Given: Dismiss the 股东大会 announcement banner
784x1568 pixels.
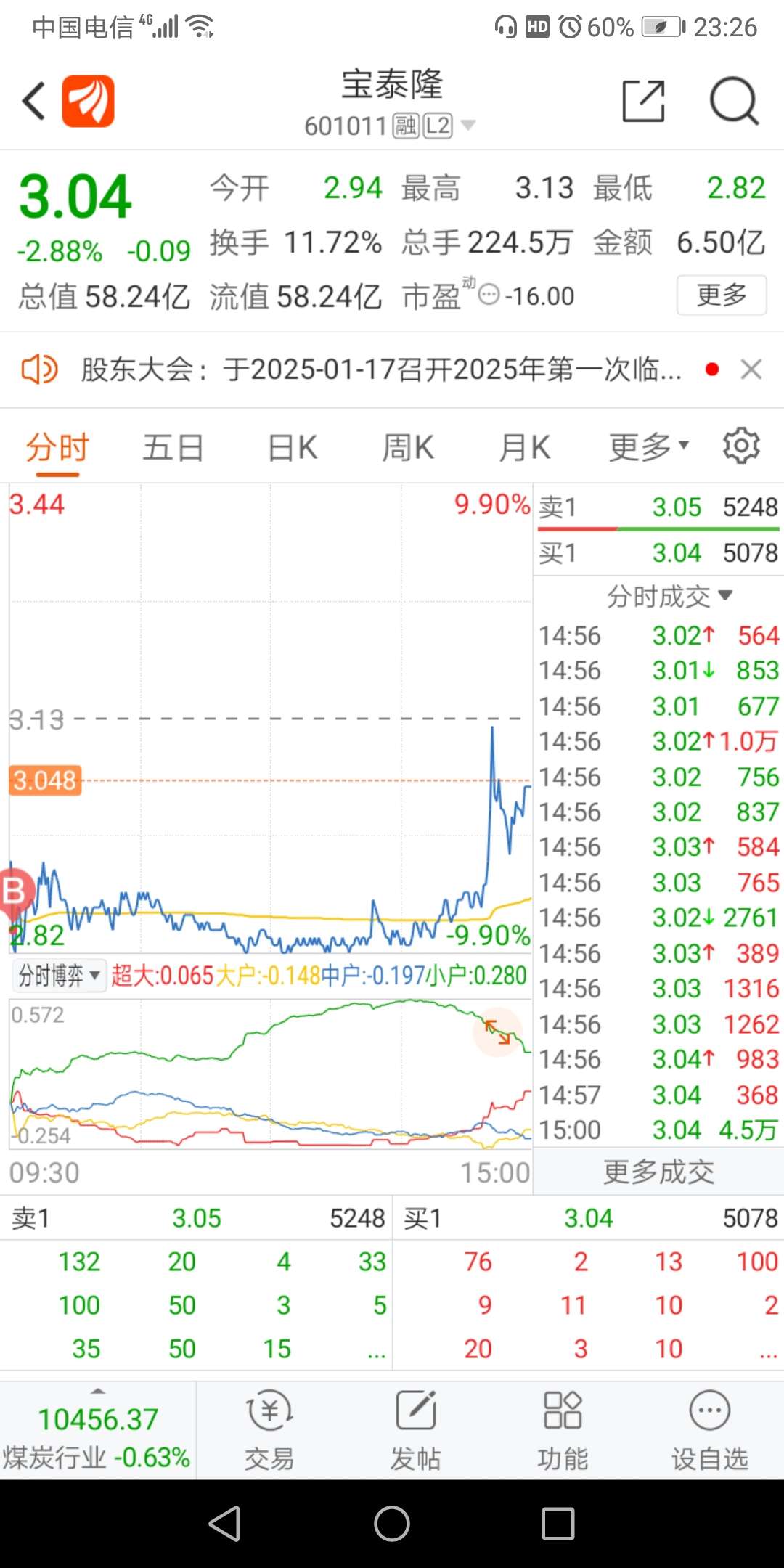Looking at the screenshot, I should click(x=751, y=369).
